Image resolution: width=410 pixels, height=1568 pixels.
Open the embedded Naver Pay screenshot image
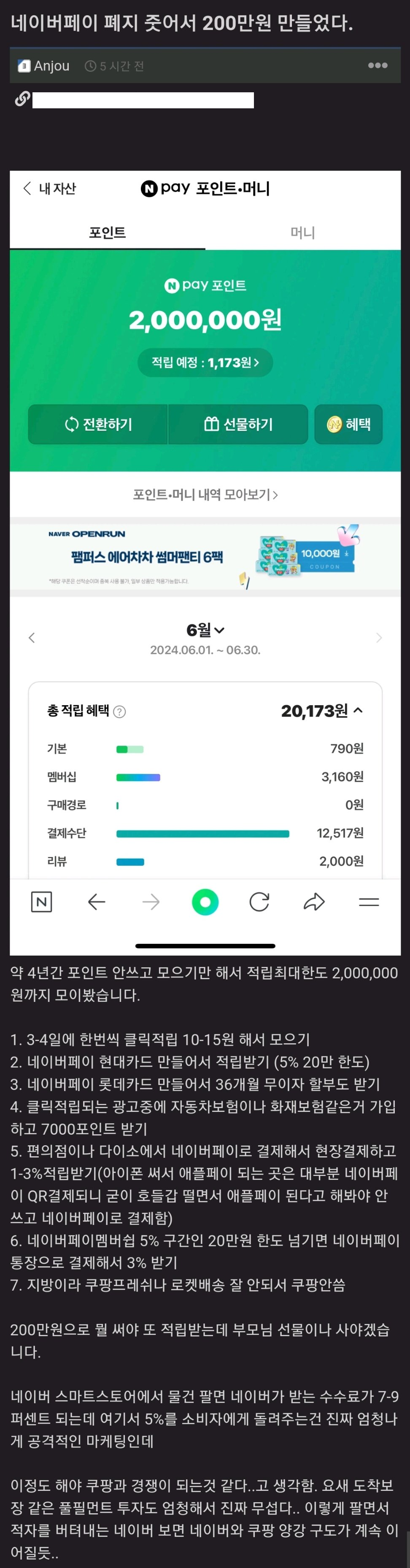pyautogui.click(x=205, y=562)
